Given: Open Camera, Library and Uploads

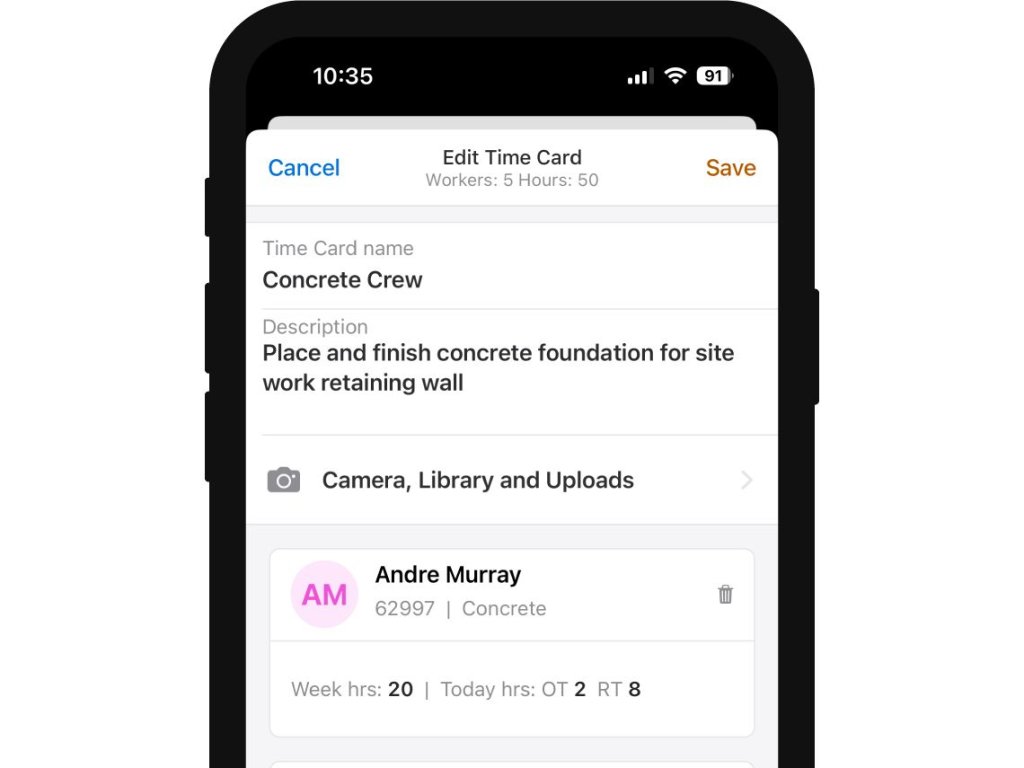Looking at the screenshot, I should point(511,480).
